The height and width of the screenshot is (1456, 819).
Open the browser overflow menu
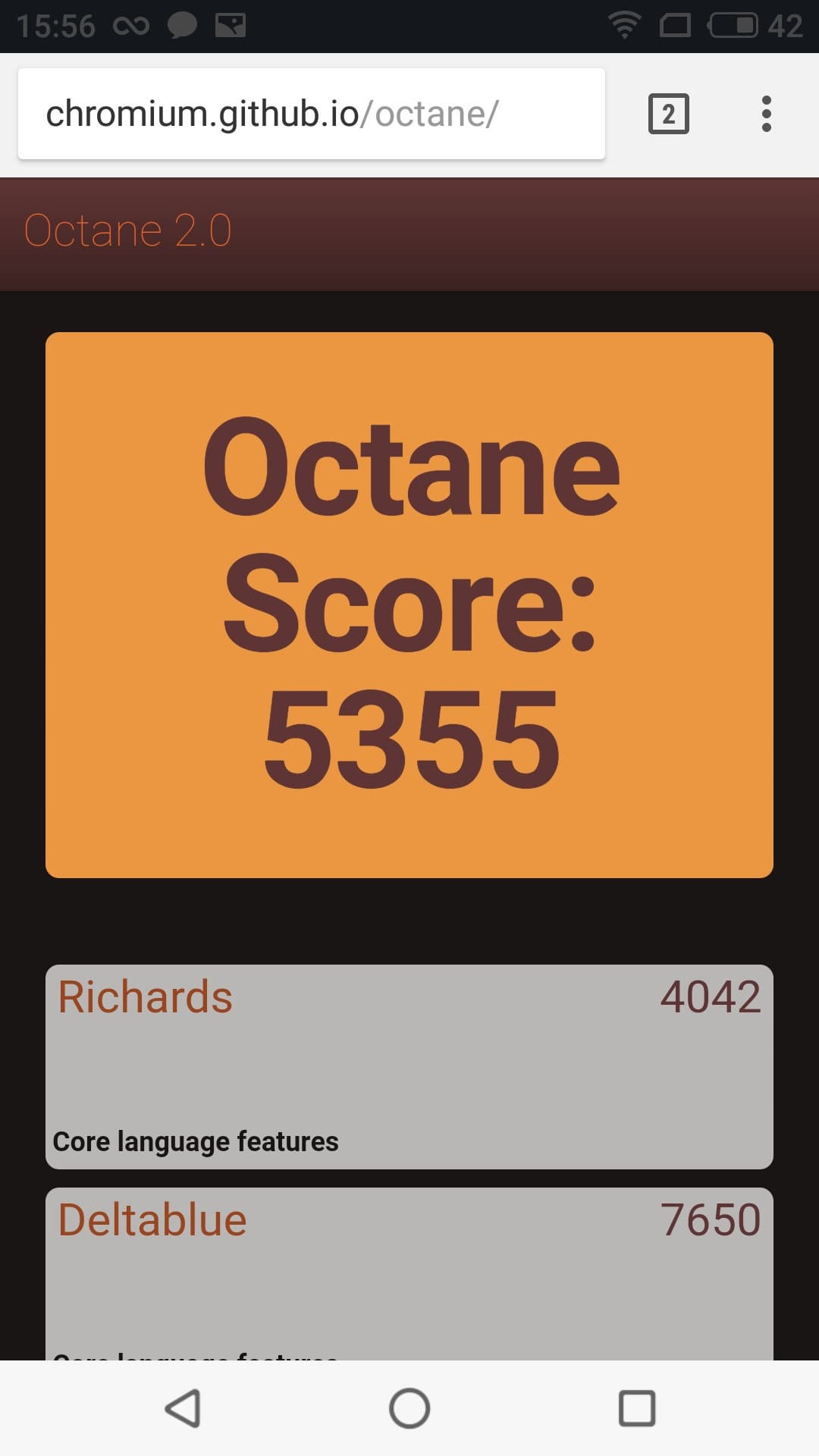767,114
